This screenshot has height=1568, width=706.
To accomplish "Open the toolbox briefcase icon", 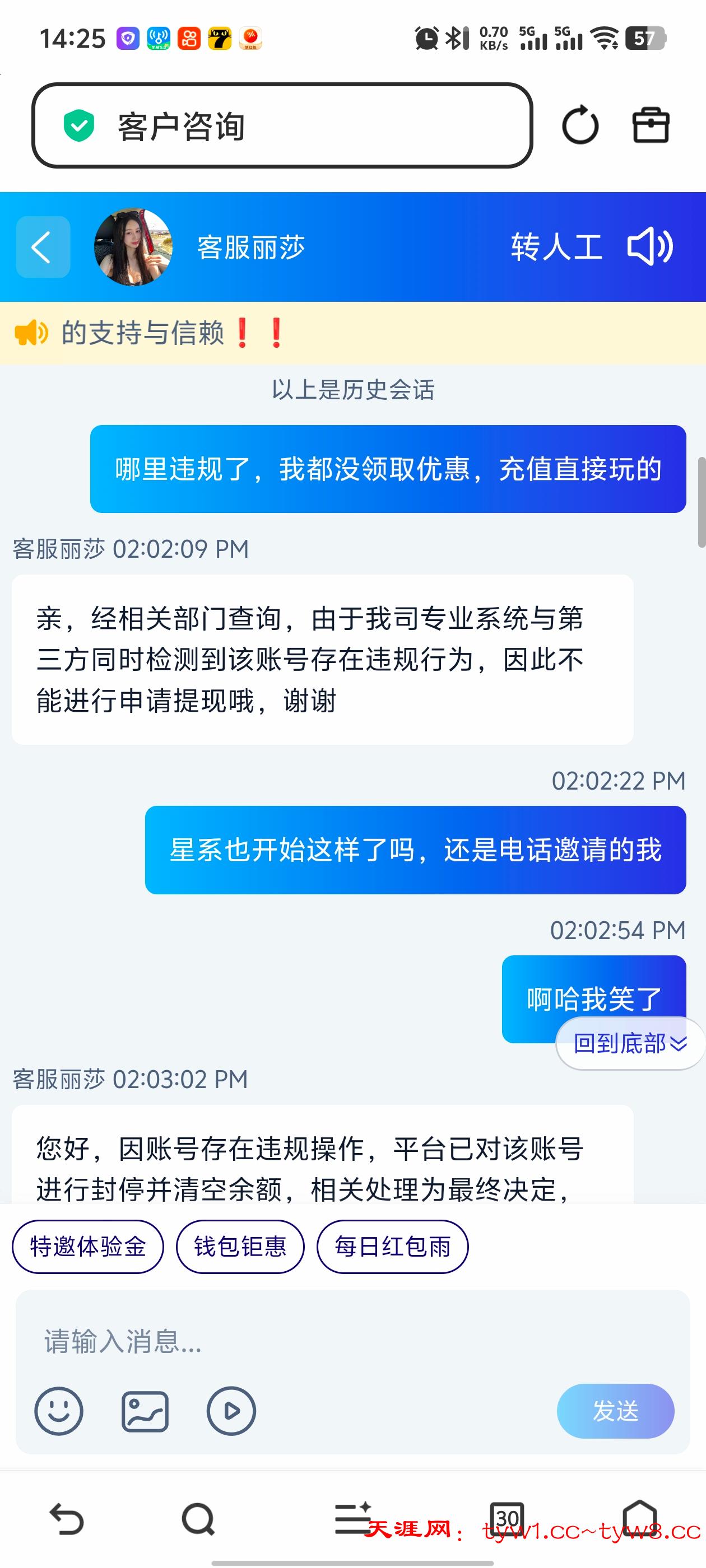I will [x=651, y=125].
